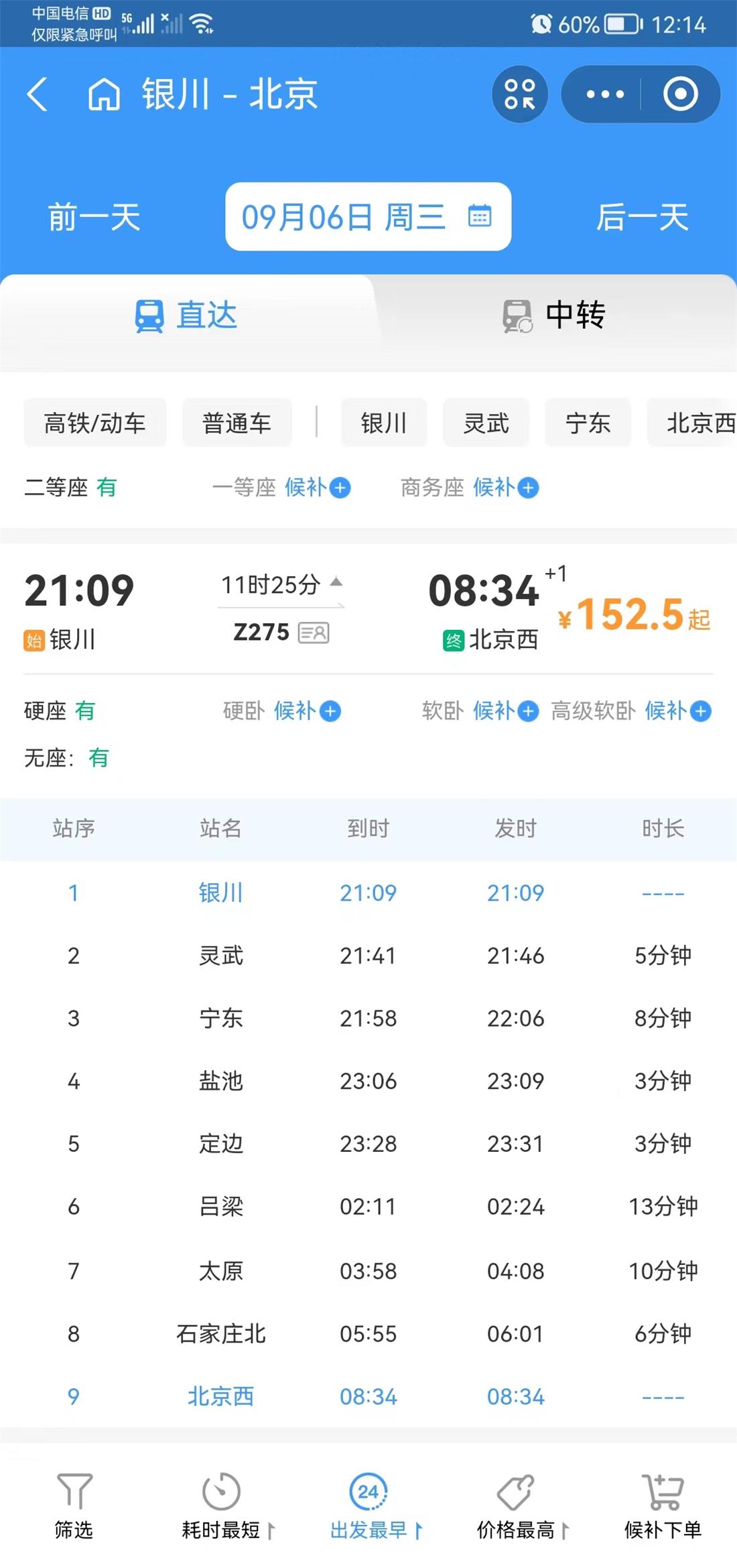Select the 灵武 station chip

click(x=486, y=423)
